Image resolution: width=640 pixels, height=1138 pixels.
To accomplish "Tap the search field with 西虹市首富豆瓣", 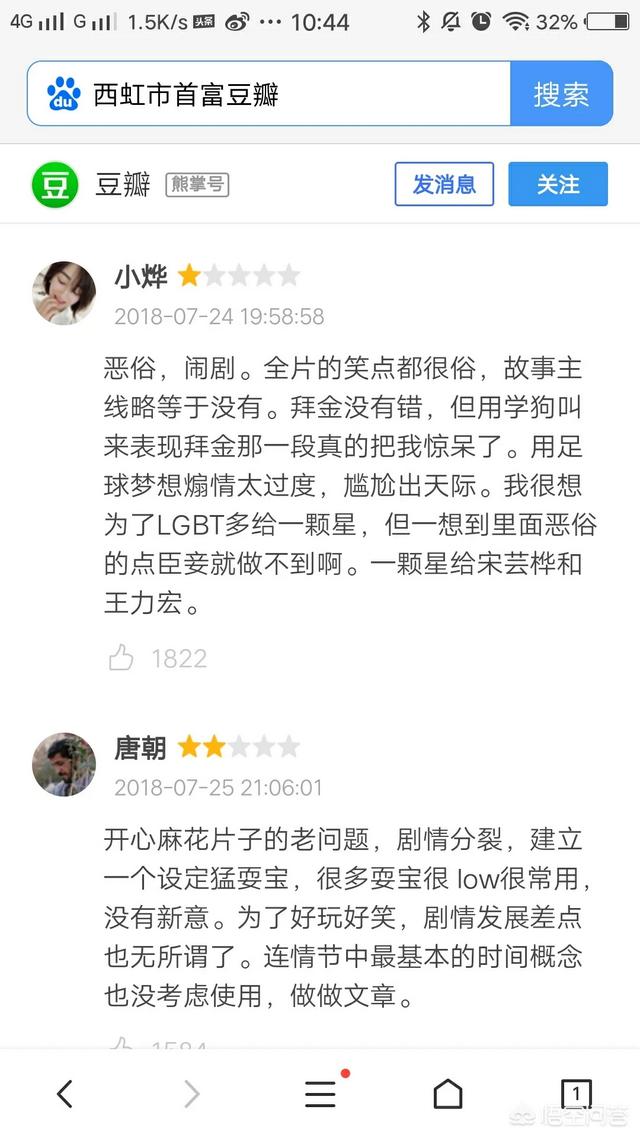I will tap(290, 95).
